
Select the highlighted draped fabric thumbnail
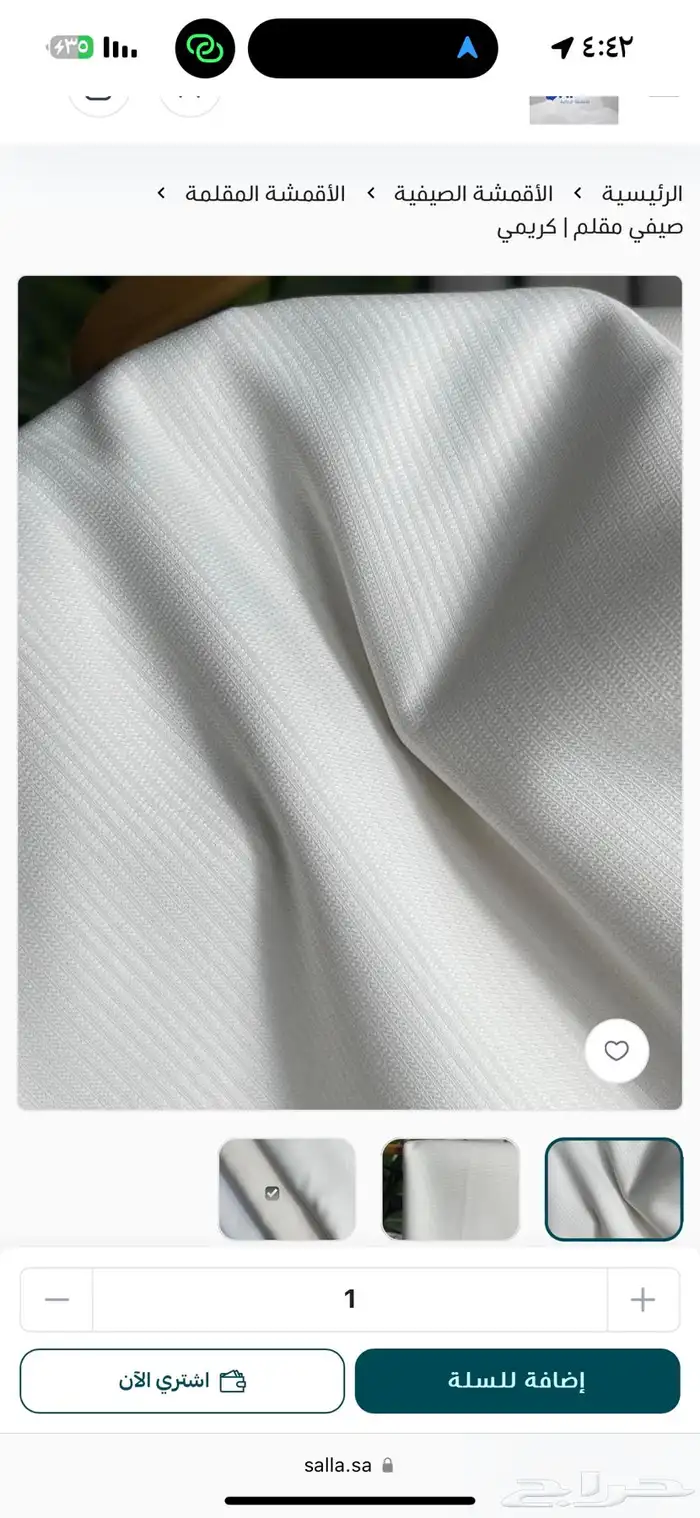613,1189
